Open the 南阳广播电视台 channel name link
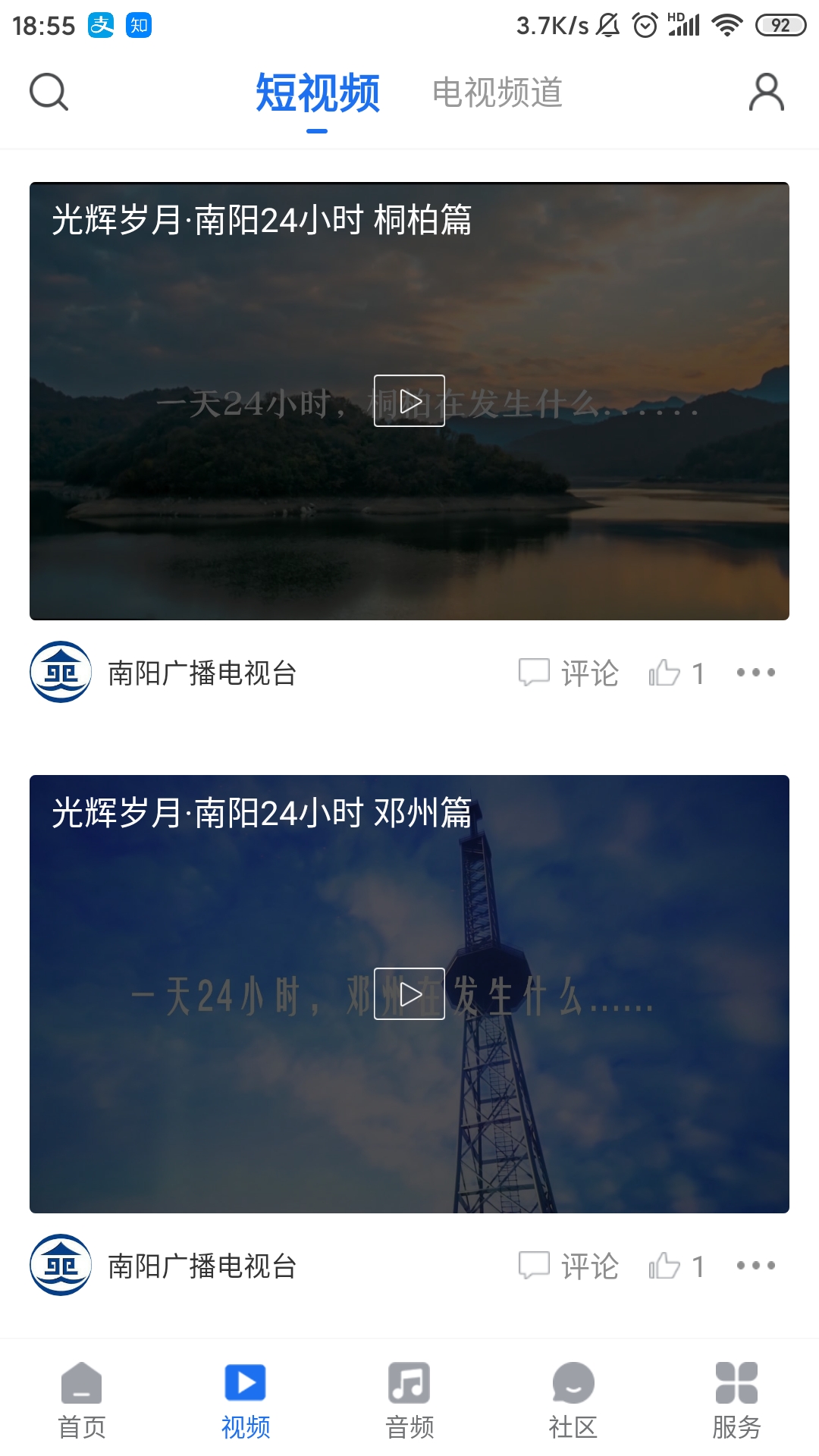The height and width of the screenshot is (1456, 819). click(201, 672)
